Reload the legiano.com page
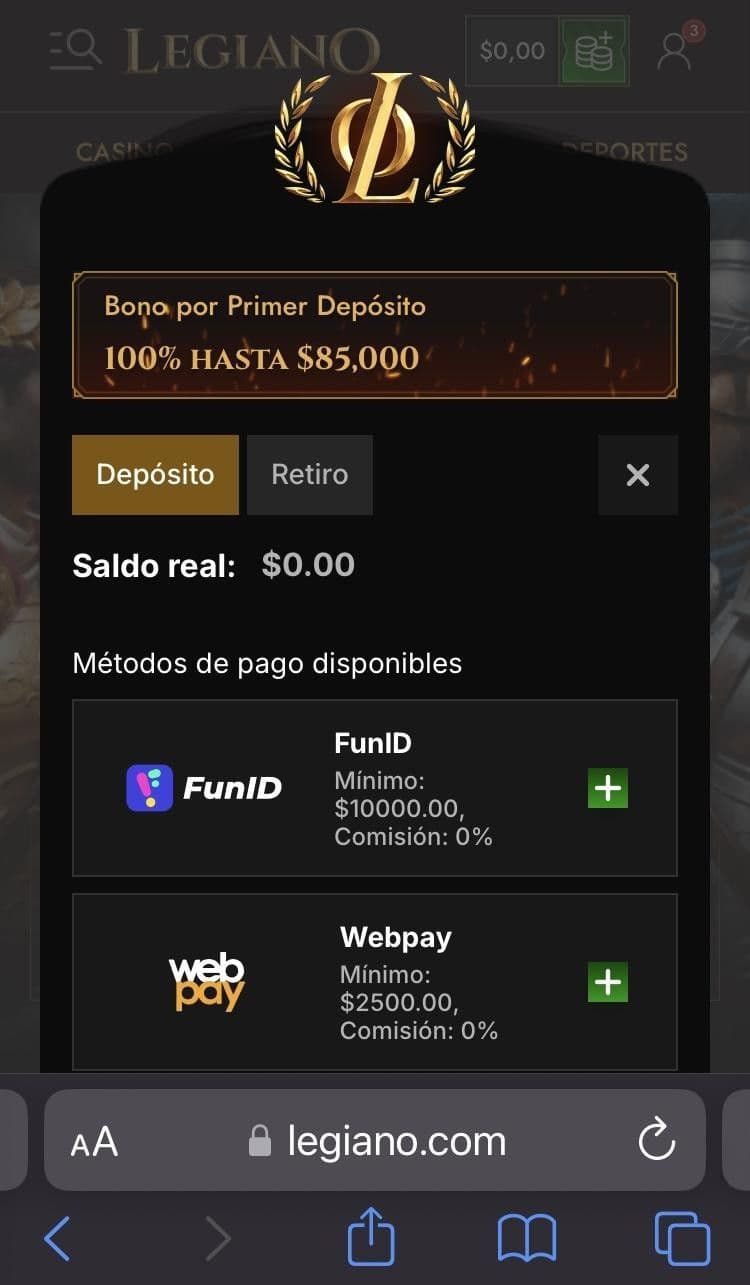 pos(656,1140)
